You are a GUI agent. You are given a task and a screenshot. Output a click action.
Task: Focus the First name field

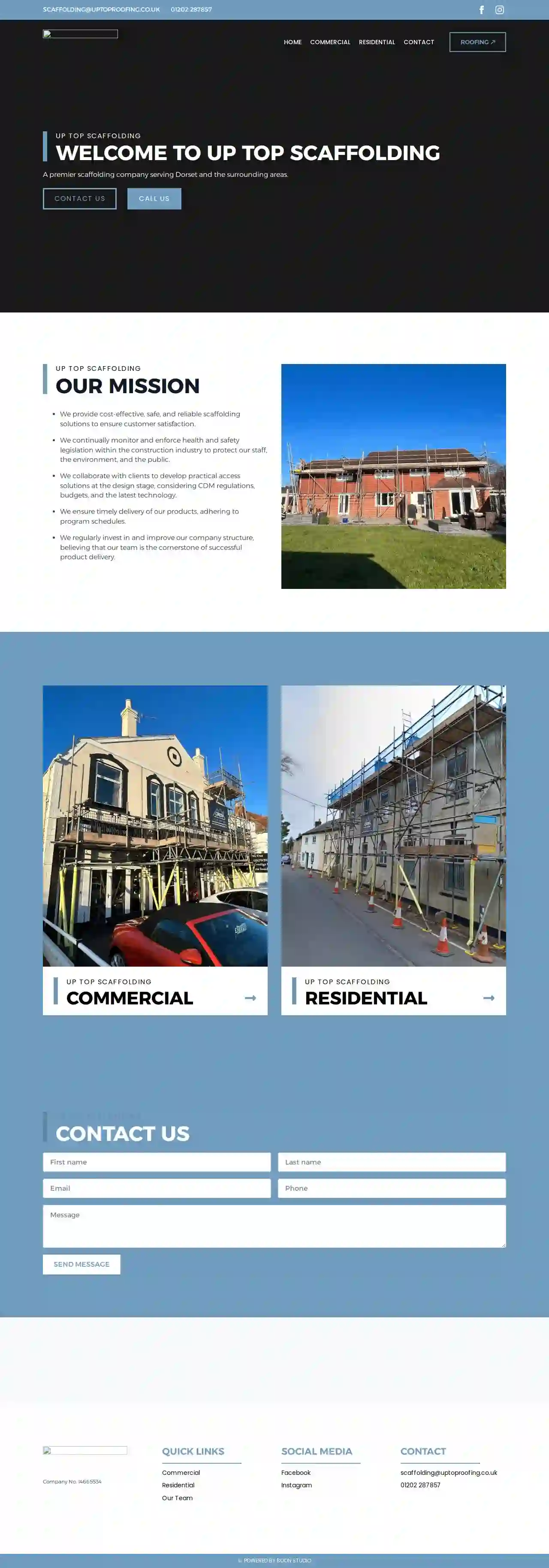pyautogui.click(x=156, y=1162)
